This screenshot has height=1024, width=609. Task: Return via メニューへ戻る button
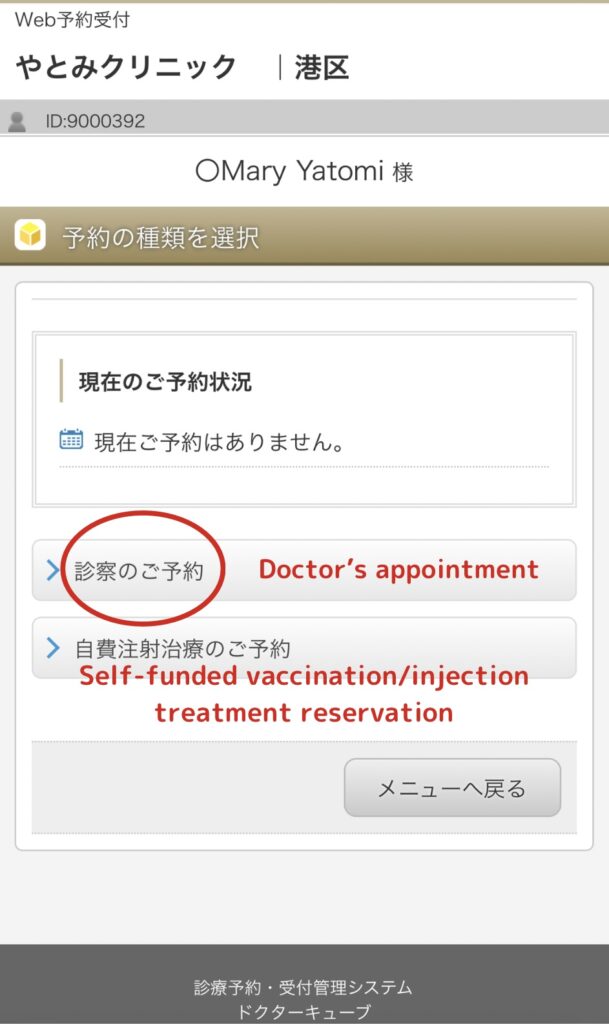tap(452, 788)
